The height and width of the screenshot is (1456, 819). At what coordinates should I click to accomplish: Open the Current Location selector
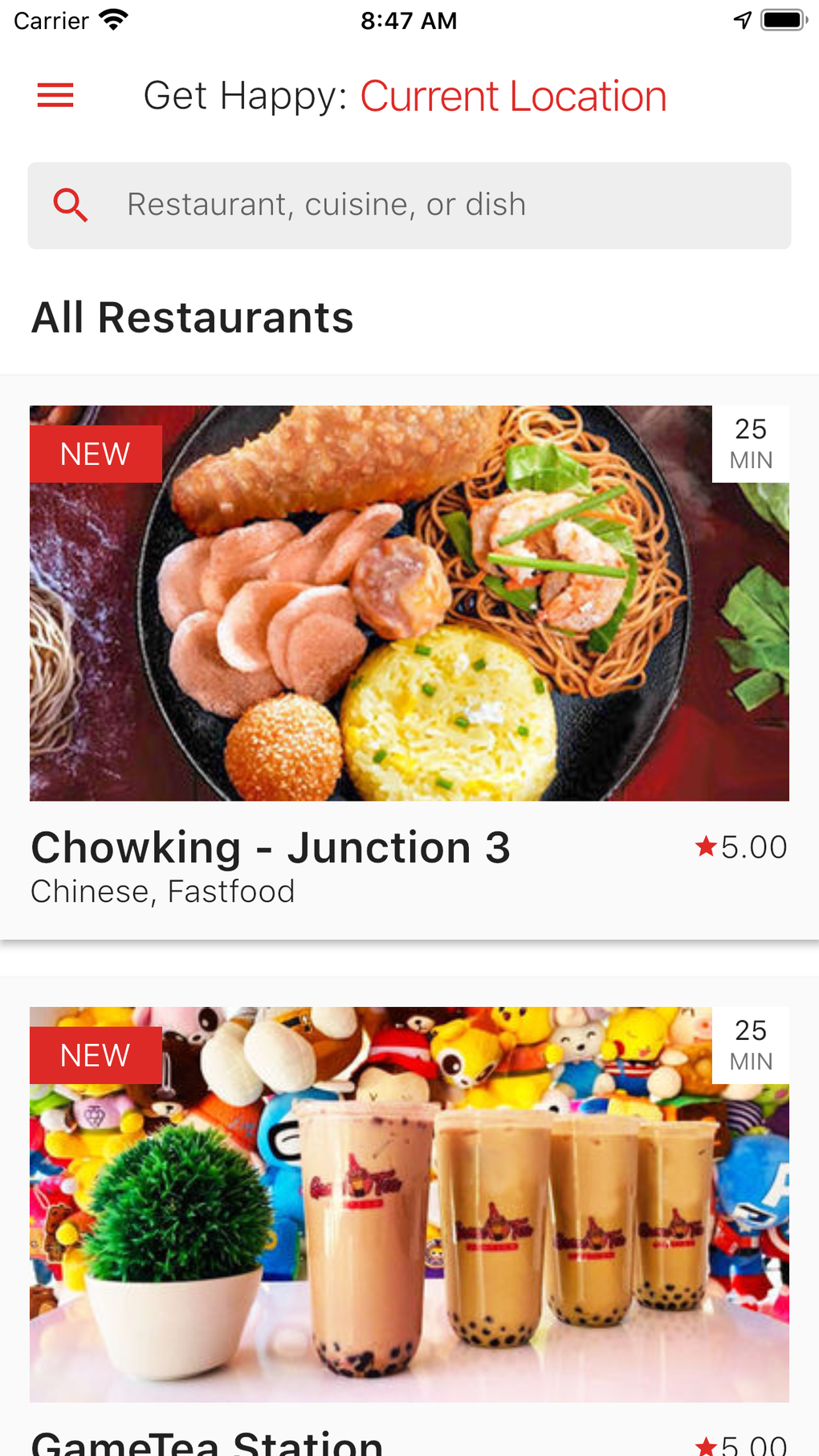click(512, 94)
